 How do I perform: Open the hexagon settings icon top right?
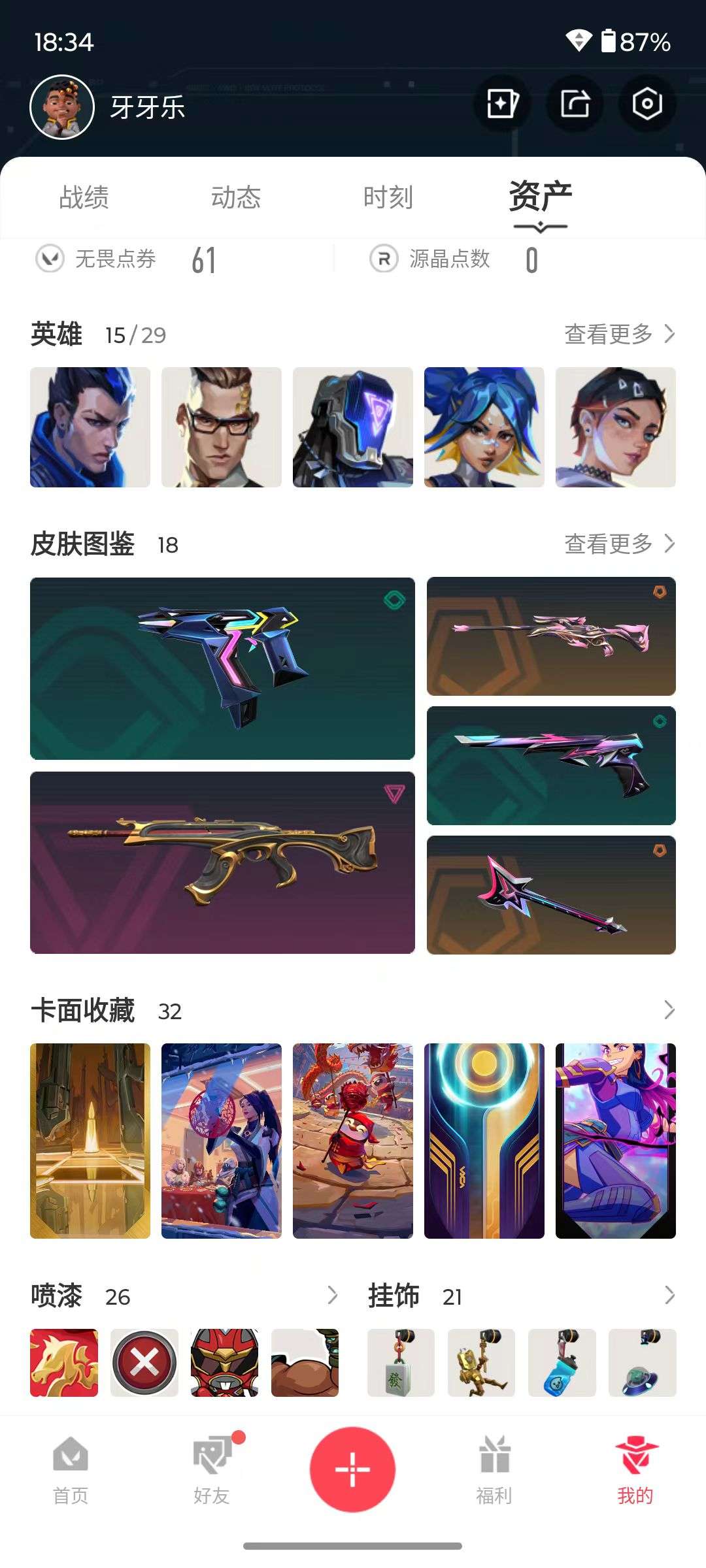click(646, 105)
